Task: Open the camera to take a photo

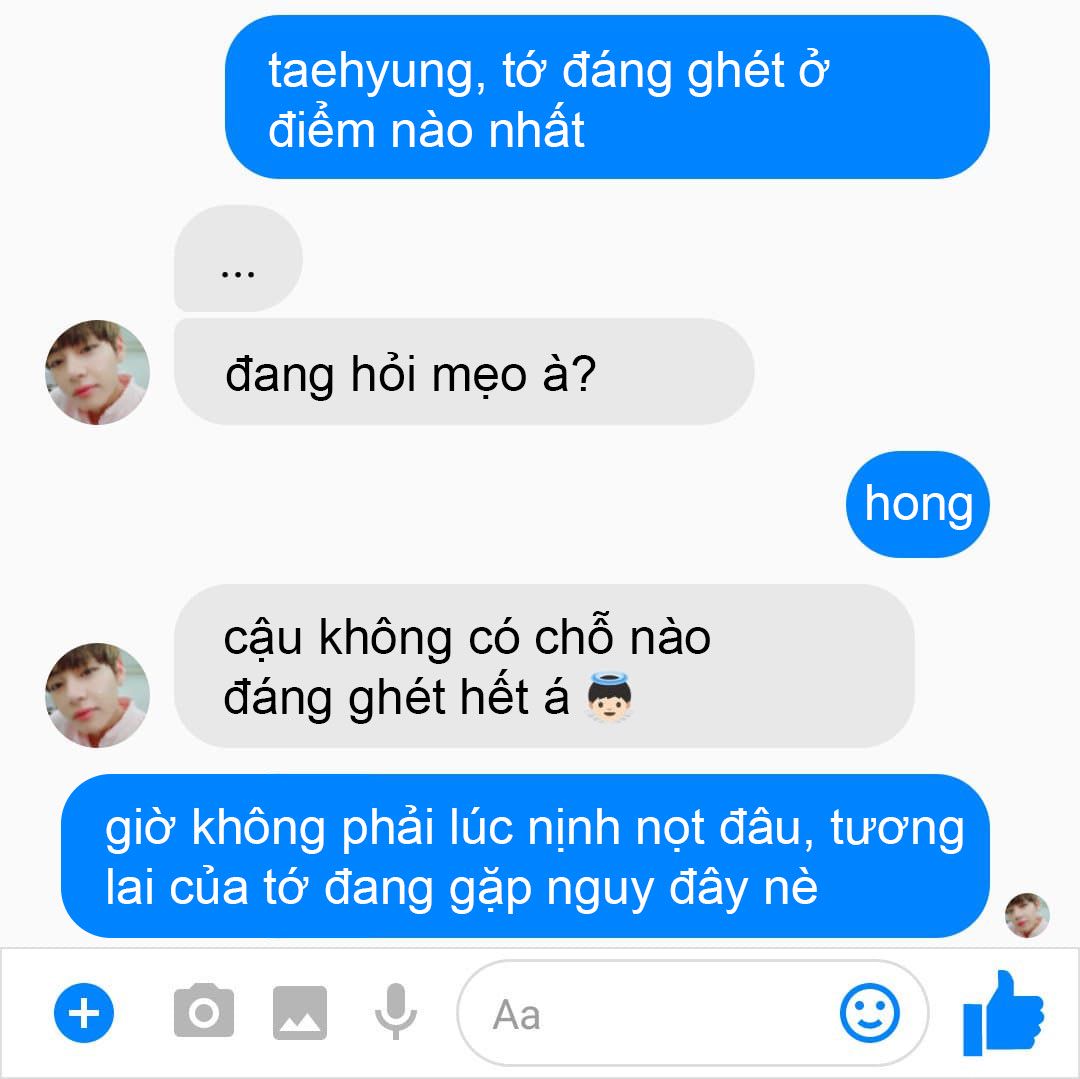Action: (204, 1013)
